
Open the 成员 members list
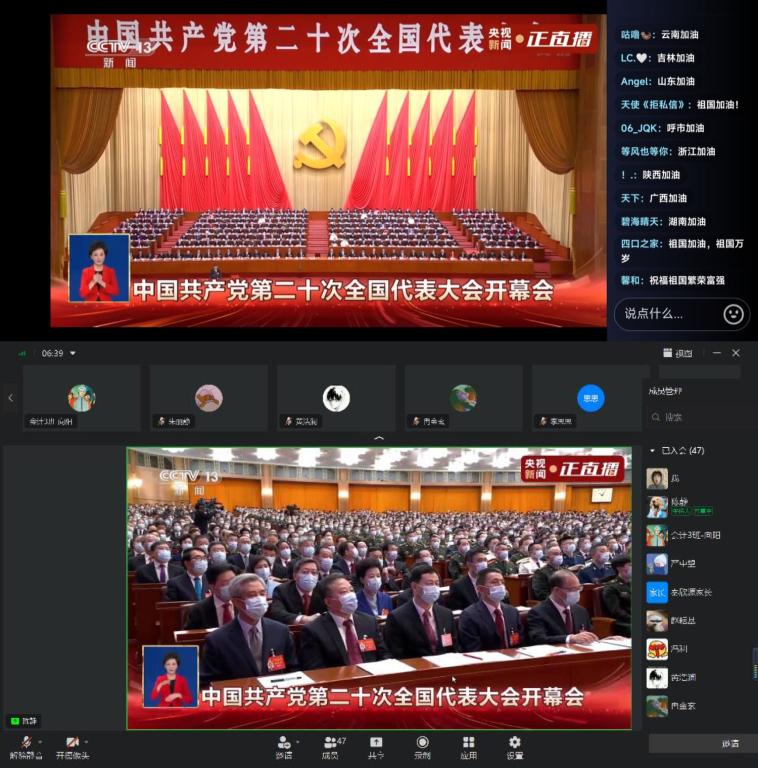333,747
